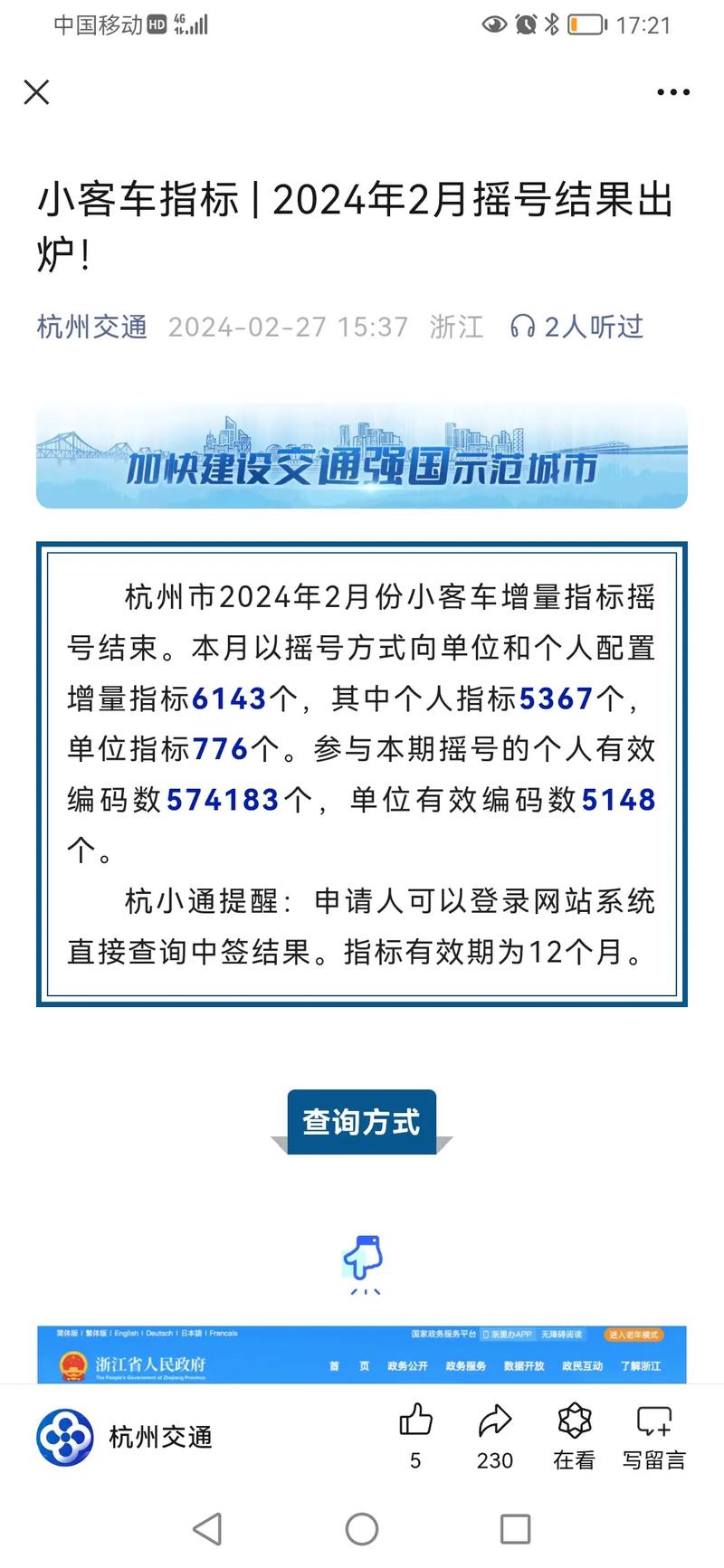
Task: Close the article page
Action: 36,92
